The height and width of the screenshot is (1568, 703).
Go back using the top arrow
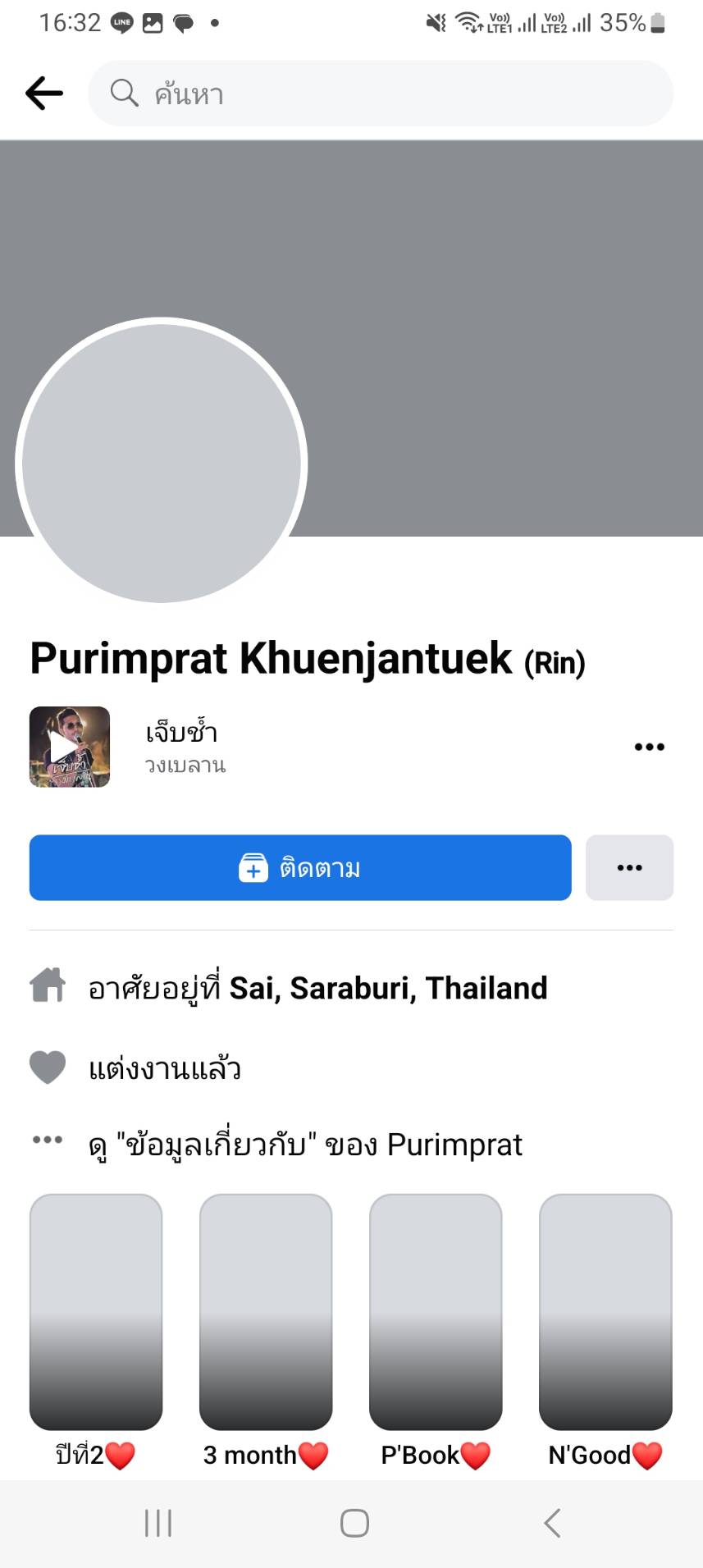coord(44,94)
